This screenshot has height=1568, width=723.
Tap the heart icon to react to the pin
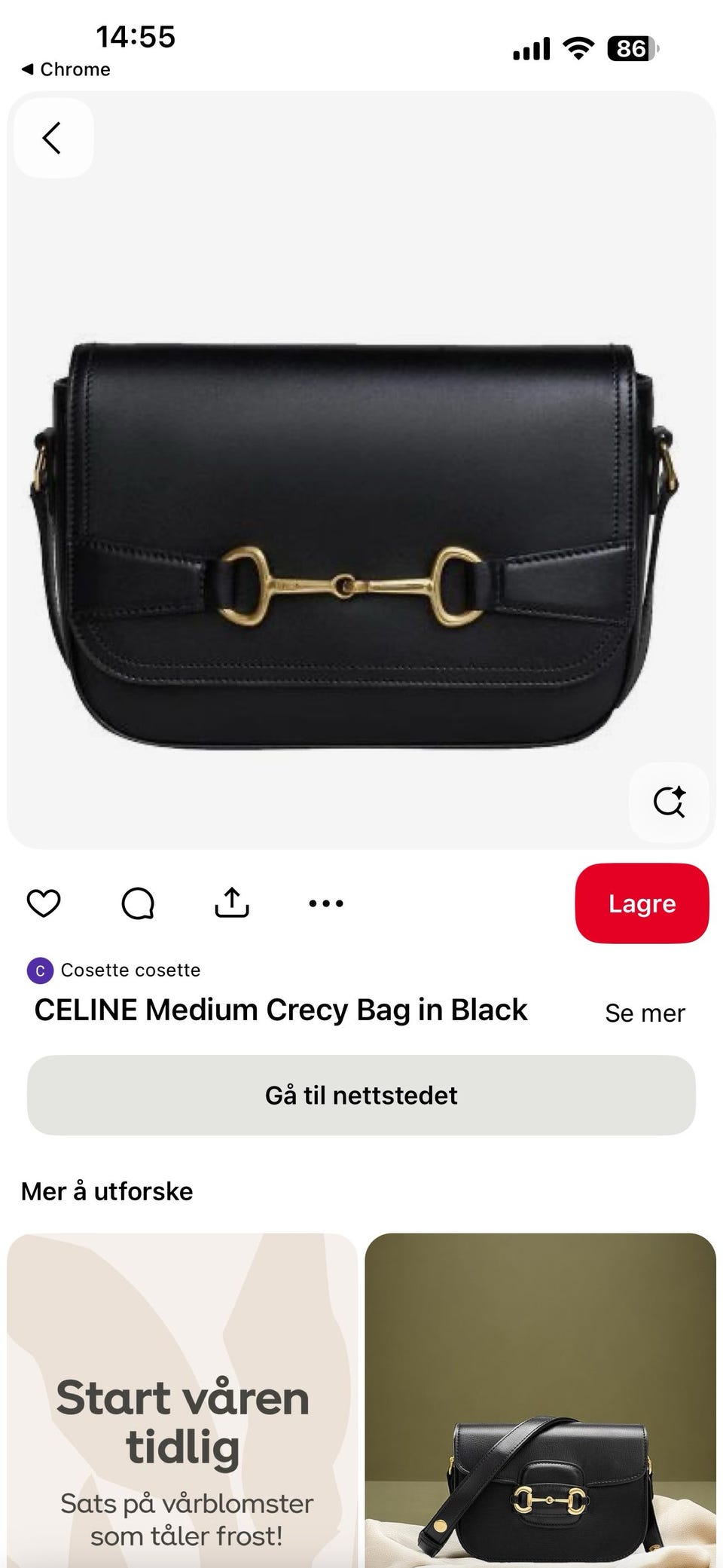click(44, 903)
